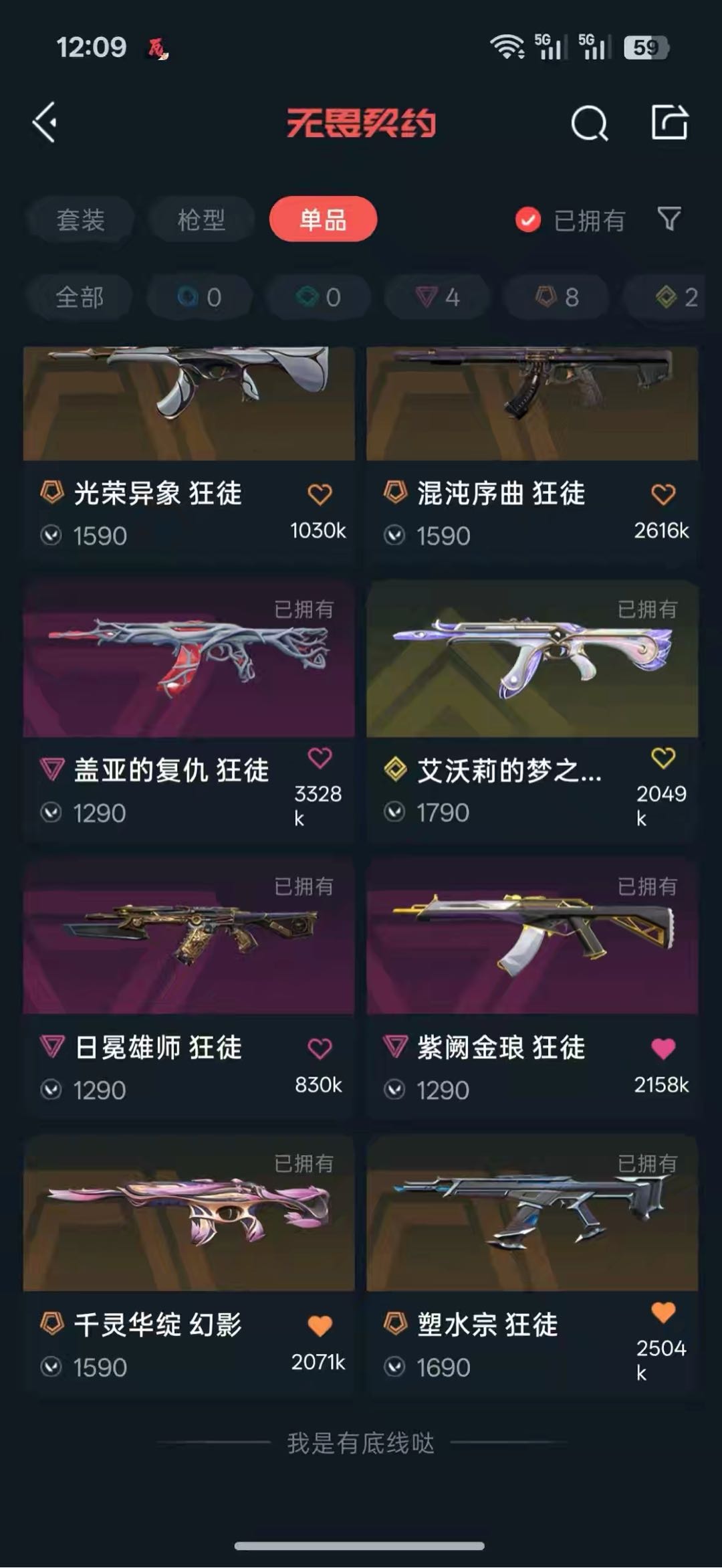Switch to the 套装 tab
The image size is (722, 1568).
coord(80,219)
